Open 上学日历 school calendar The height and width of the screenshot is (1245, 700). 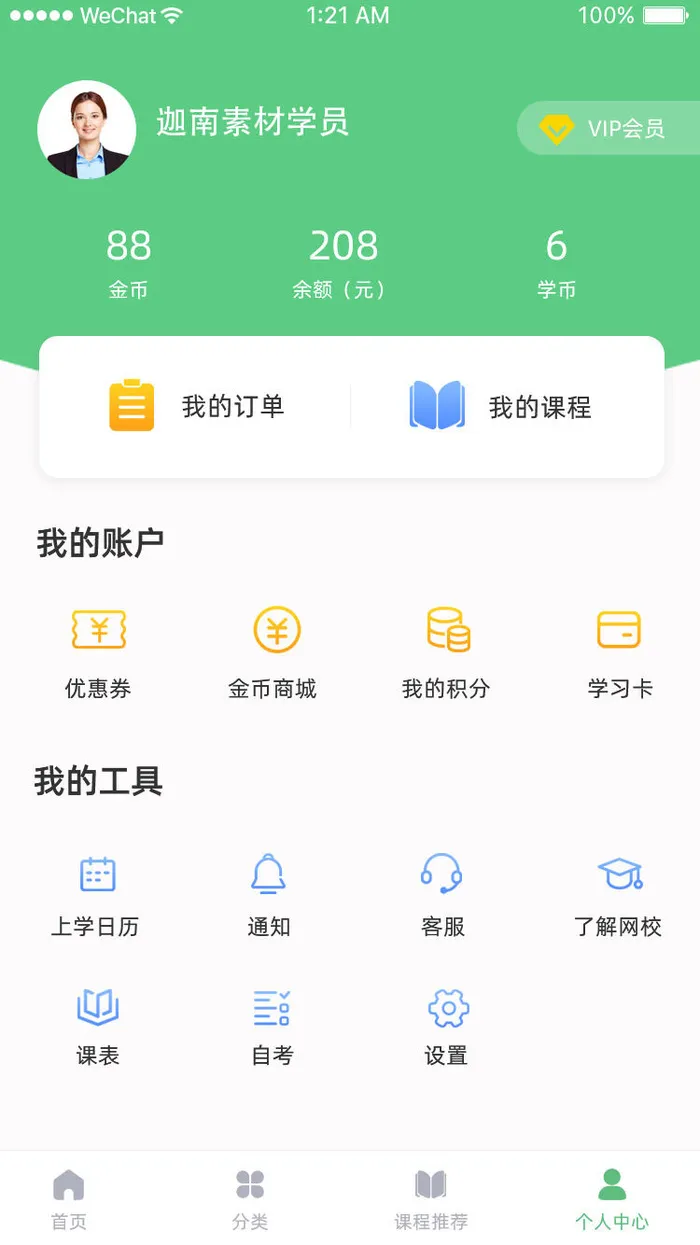point(96,893)
